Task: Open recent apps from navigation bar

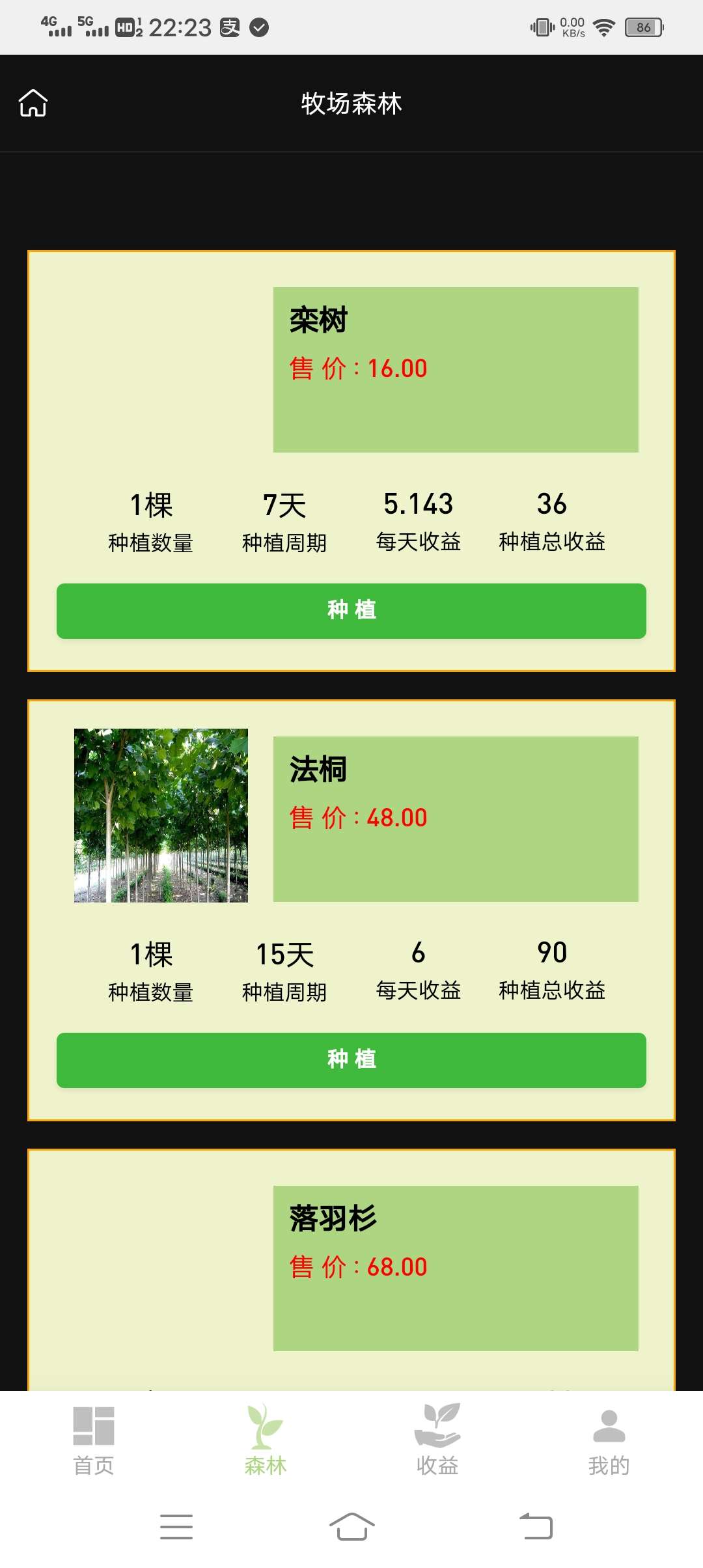Action: click(x=176, y=1526)
